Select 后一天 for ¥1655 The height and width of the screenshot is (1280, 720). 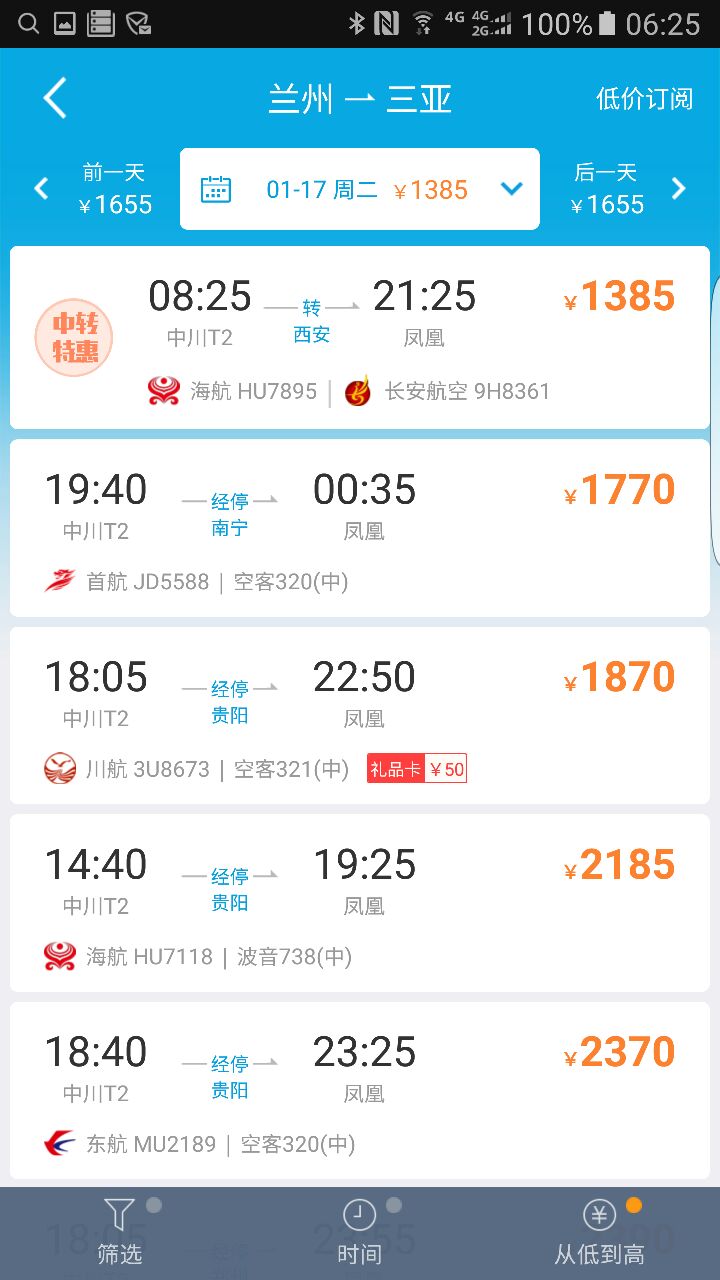tap(620, 189)
